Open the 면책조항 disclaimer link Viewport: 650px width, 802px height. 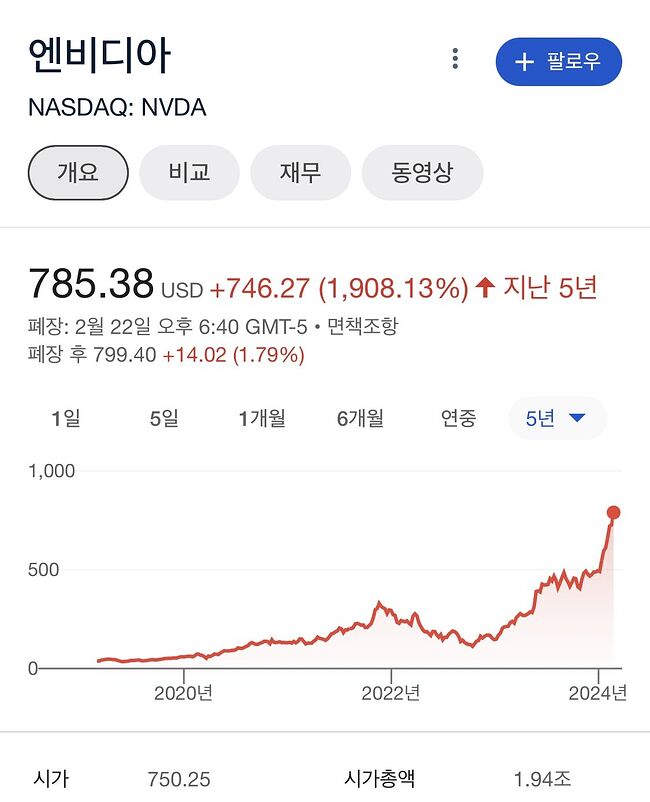pos(363,327)
